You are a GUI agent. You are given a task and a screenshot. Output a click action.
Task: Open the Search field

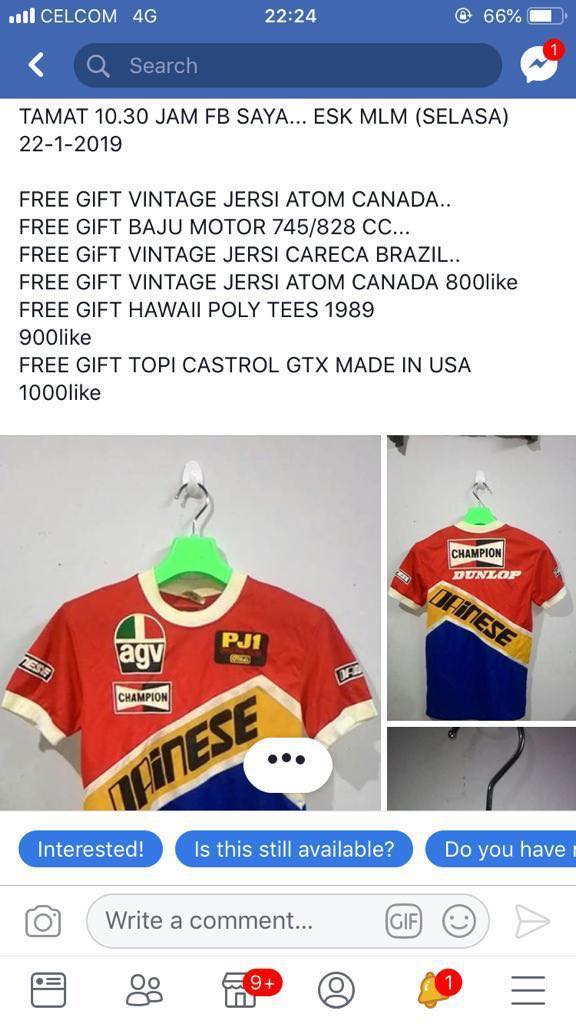(x=287, y=65)
